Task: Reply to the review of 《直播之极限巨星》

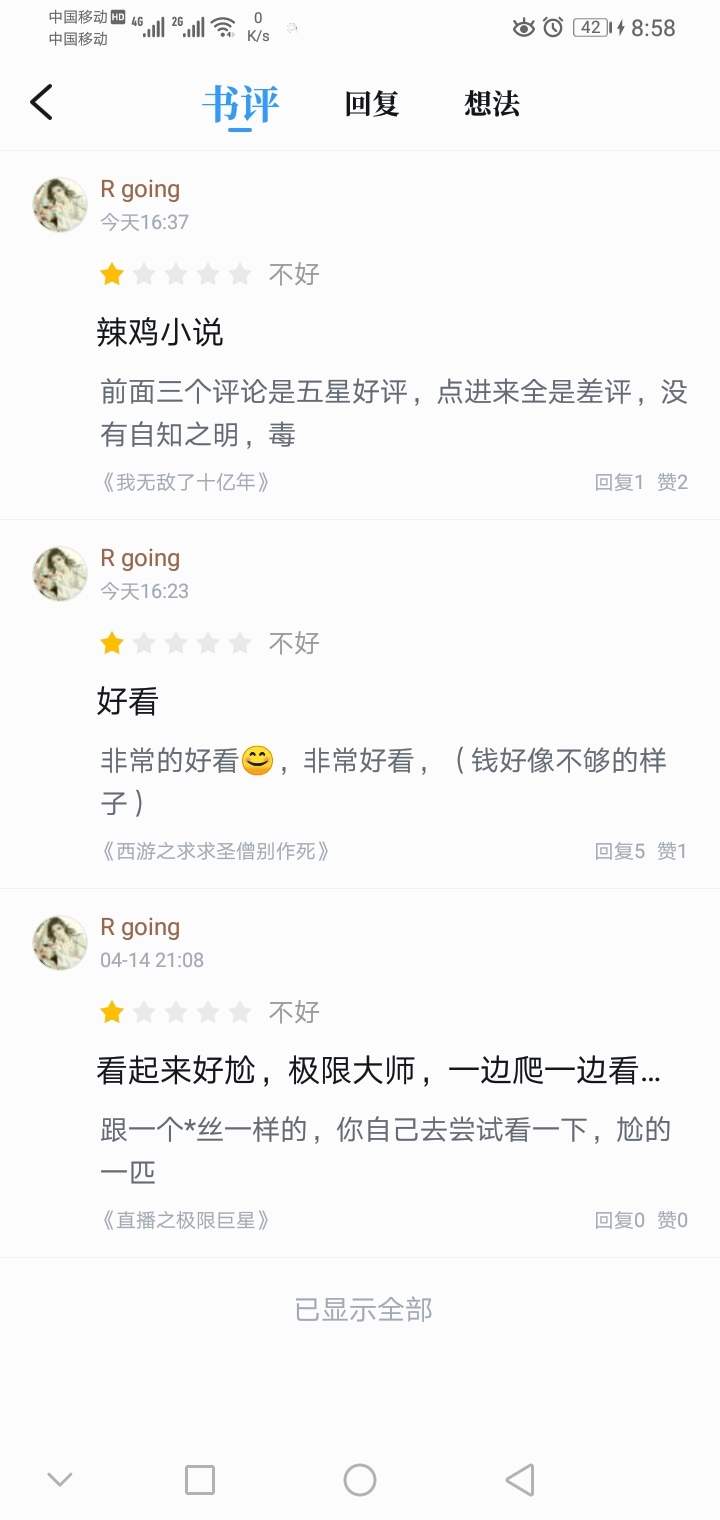Action: click(x=619, y=1220)
